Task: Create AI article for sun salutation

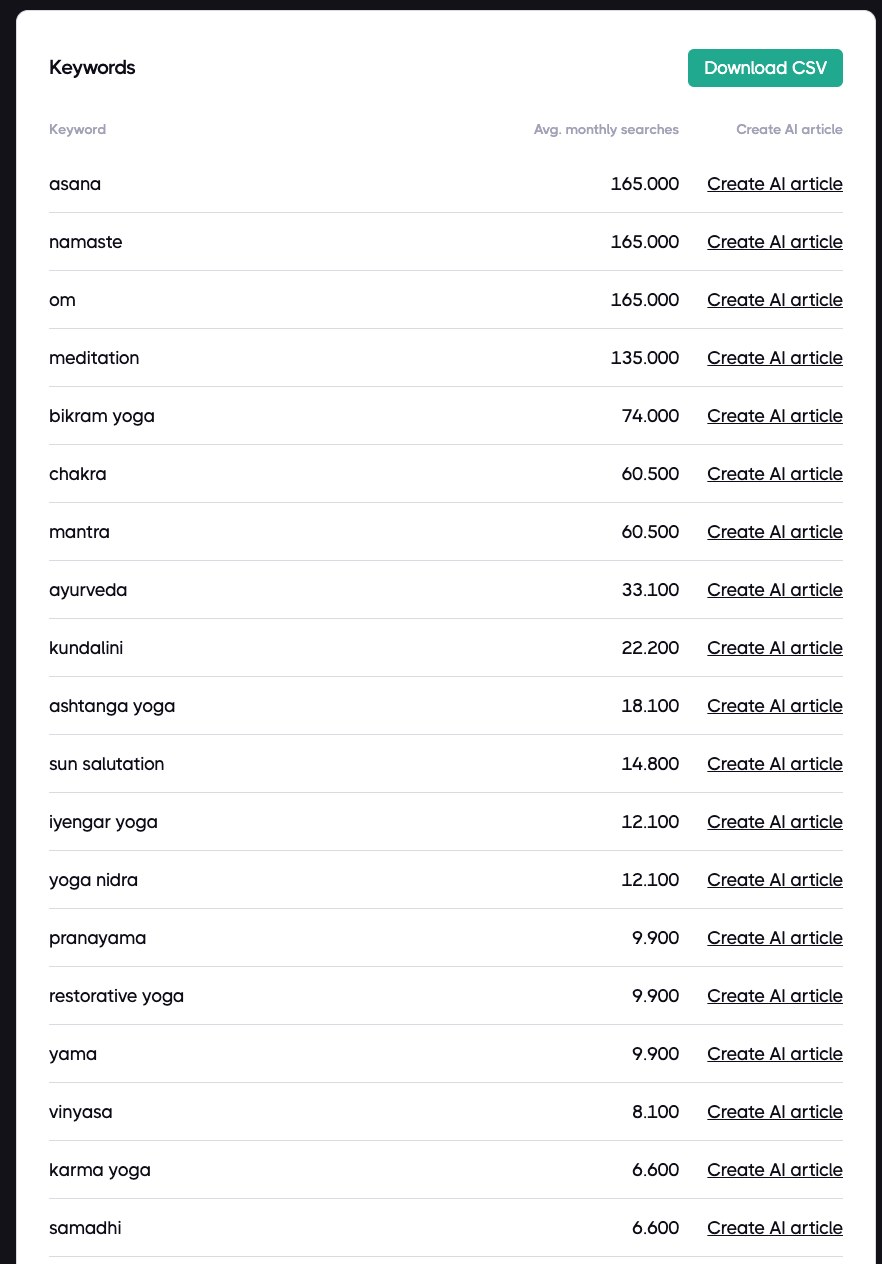Action: (x=774, y=764)
